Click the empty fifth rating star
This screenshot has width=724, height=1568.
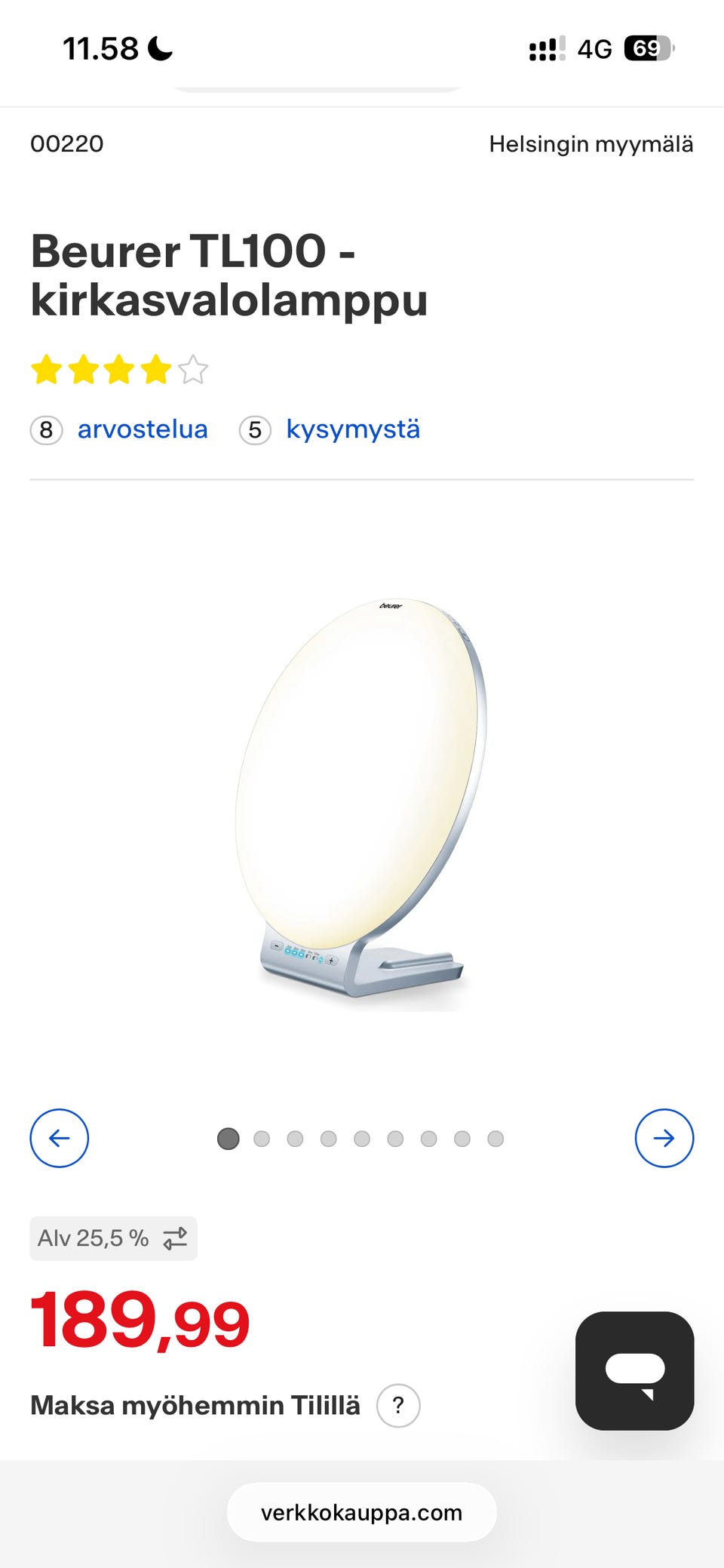pyautogui.click(x=192, y=370)
